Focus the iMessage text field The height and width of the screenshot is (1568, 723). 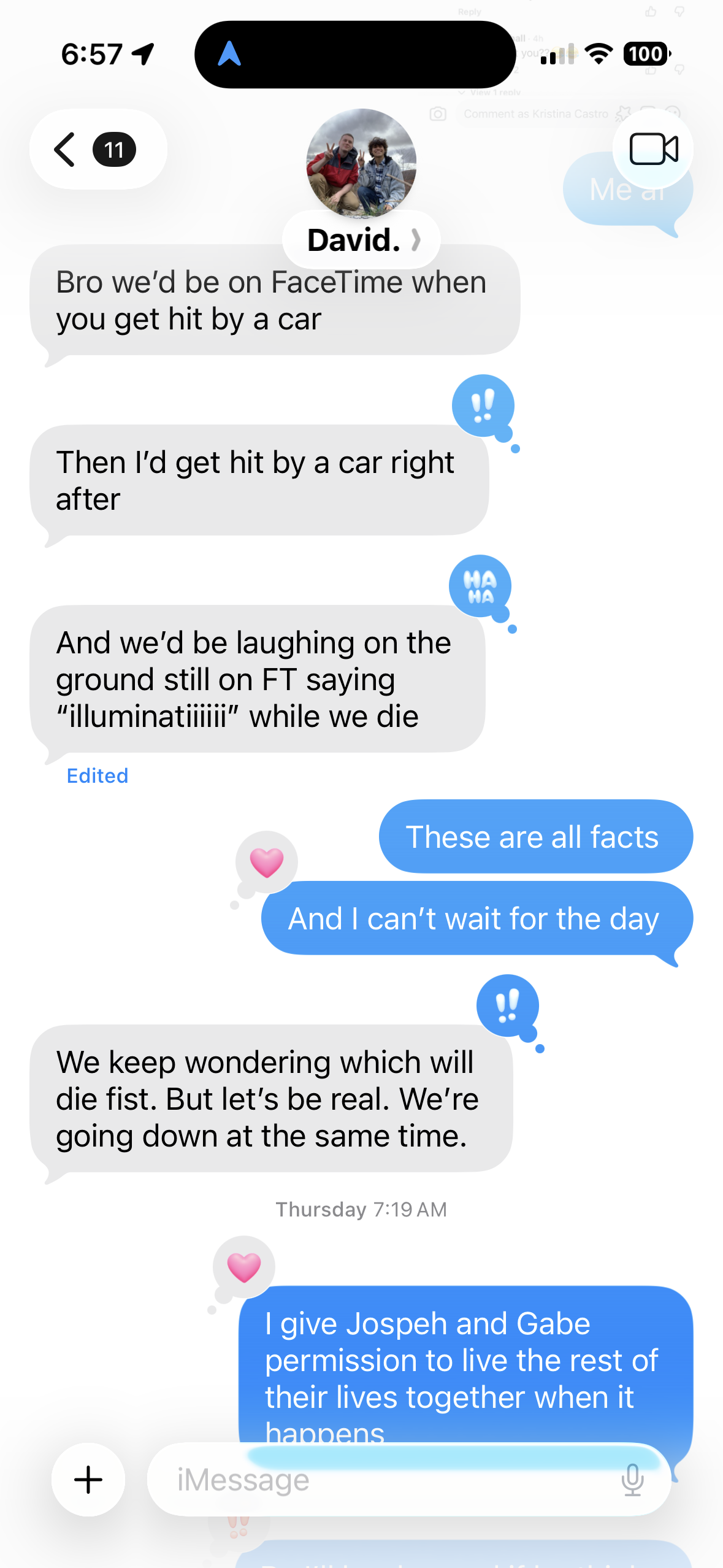(x=380, y=1480)
